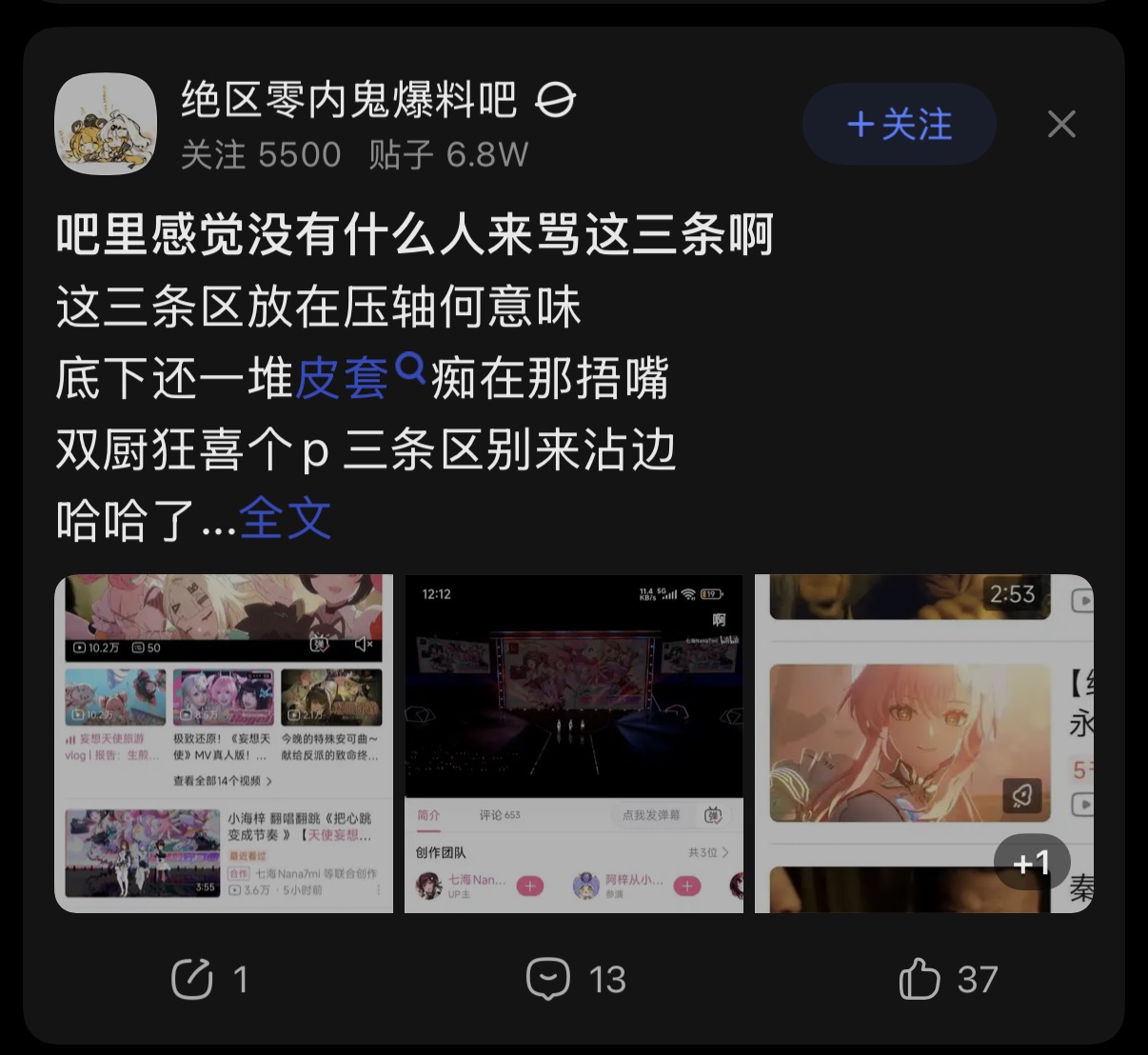1148x1055 pixels.
Task: Follow 绝区零内鬼爆料吧 with the 关注 button
Action: click(899, 125)
